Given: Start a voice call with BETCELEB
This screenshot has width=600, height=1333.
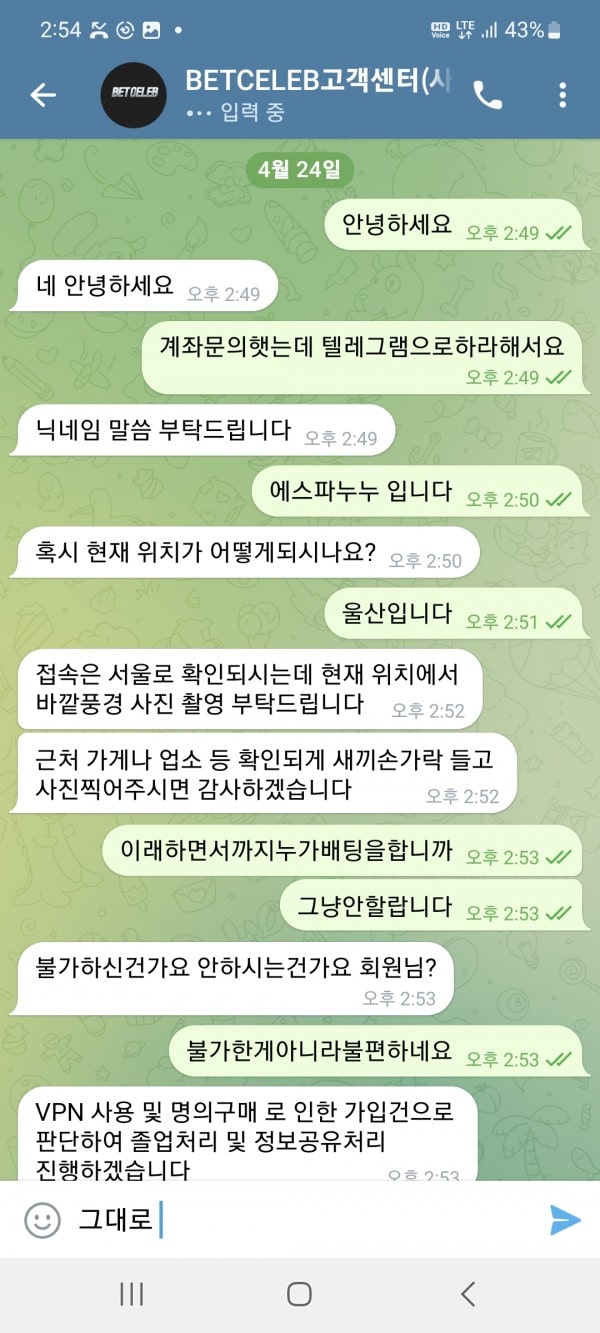Looking at the screenshot, I should [x=487, y=95].
